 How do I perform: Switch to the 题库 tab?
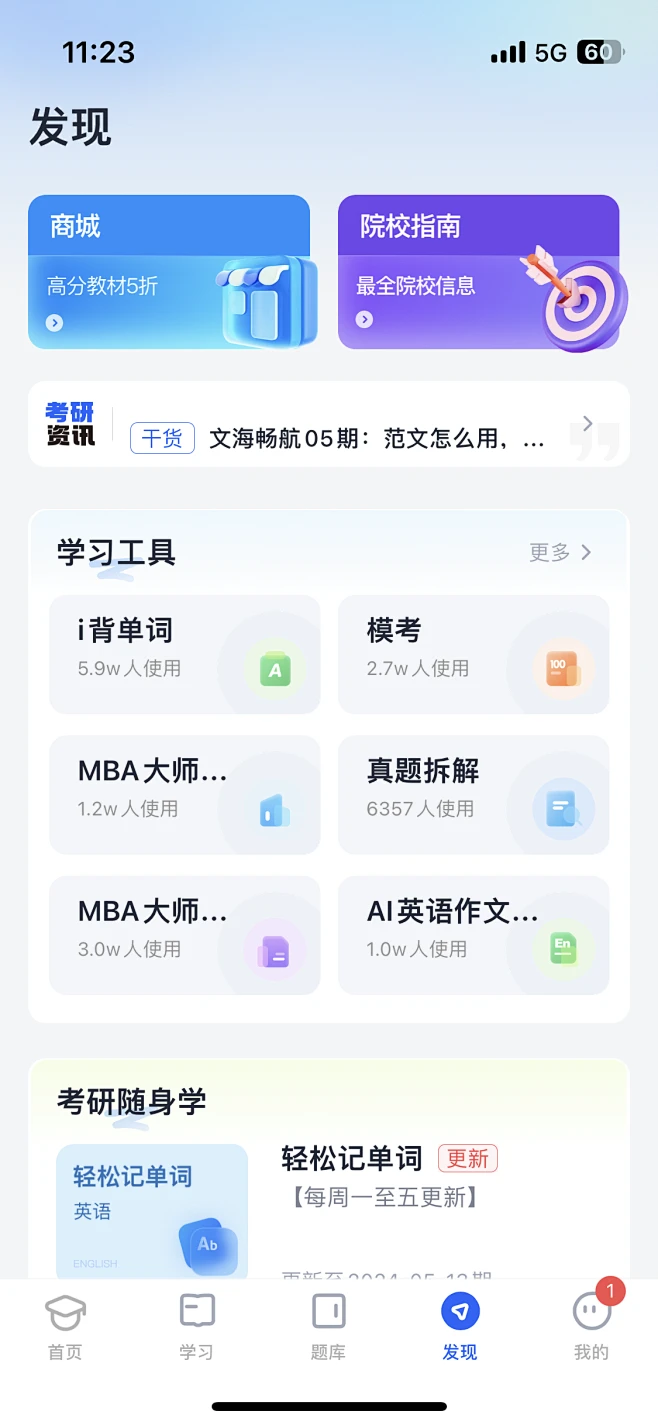click(328, 1326)
